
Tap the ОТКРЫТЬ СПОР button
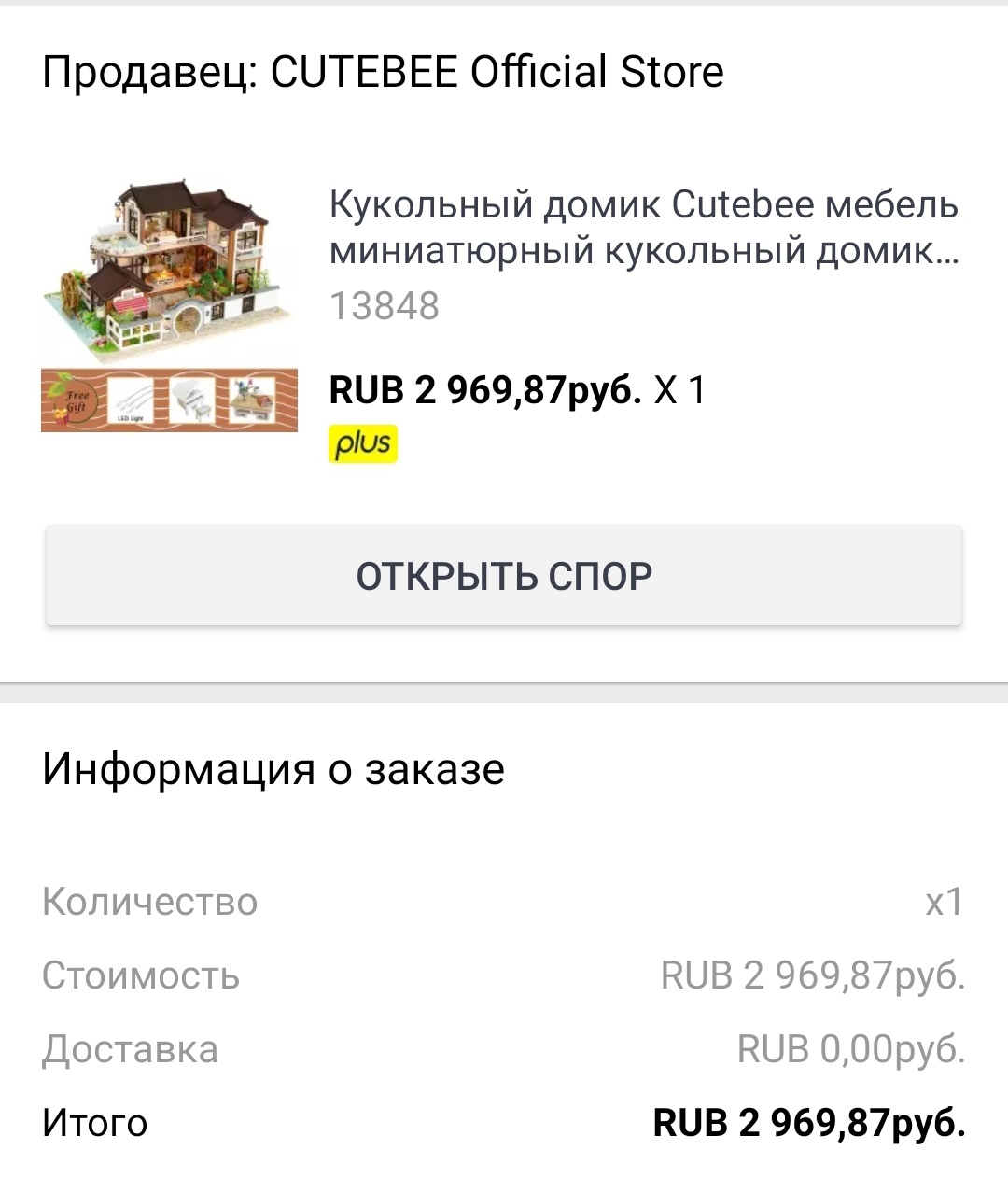click(504, 575)
